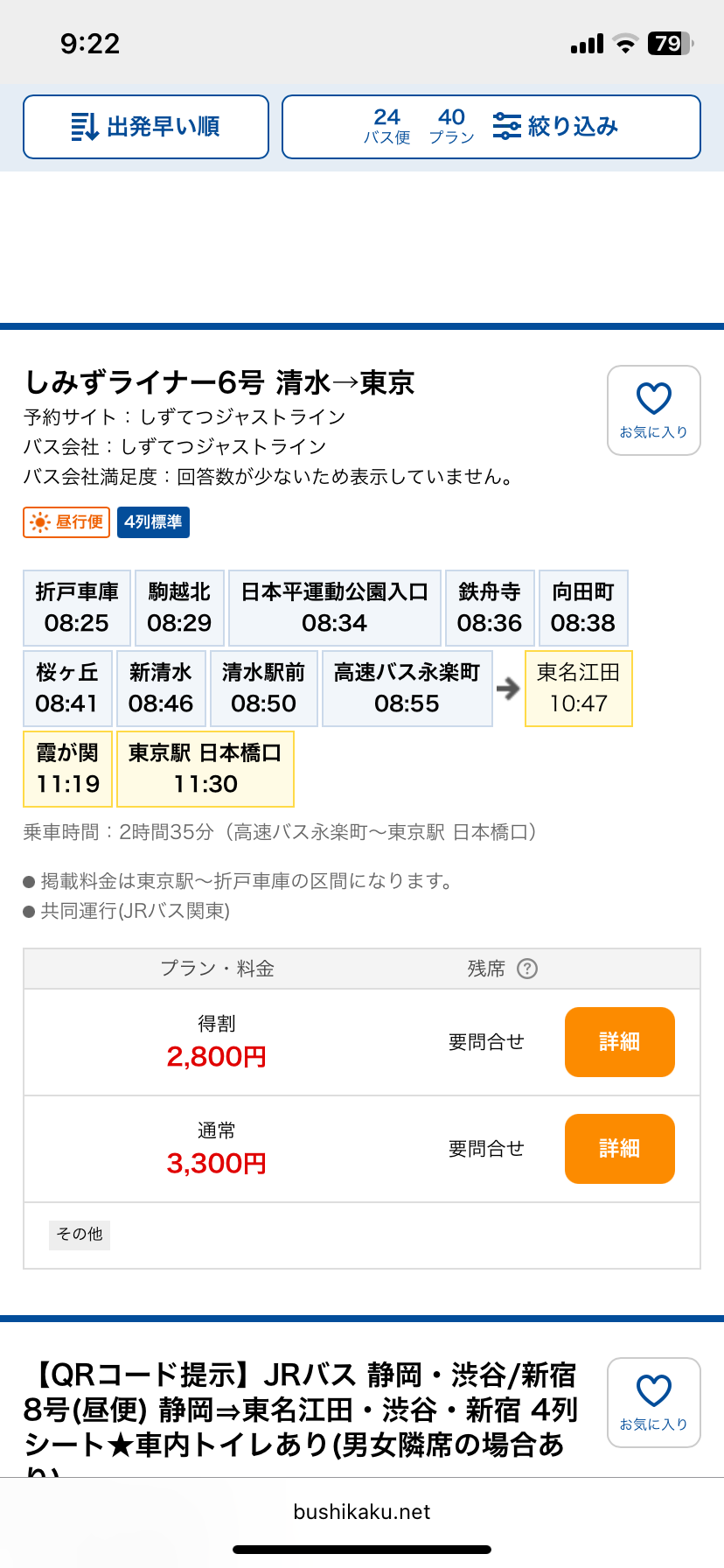This screenshot has width=724, height=1568.
Task: Open the 出発早い順 sort options
Action: click(x=146, y=127)
